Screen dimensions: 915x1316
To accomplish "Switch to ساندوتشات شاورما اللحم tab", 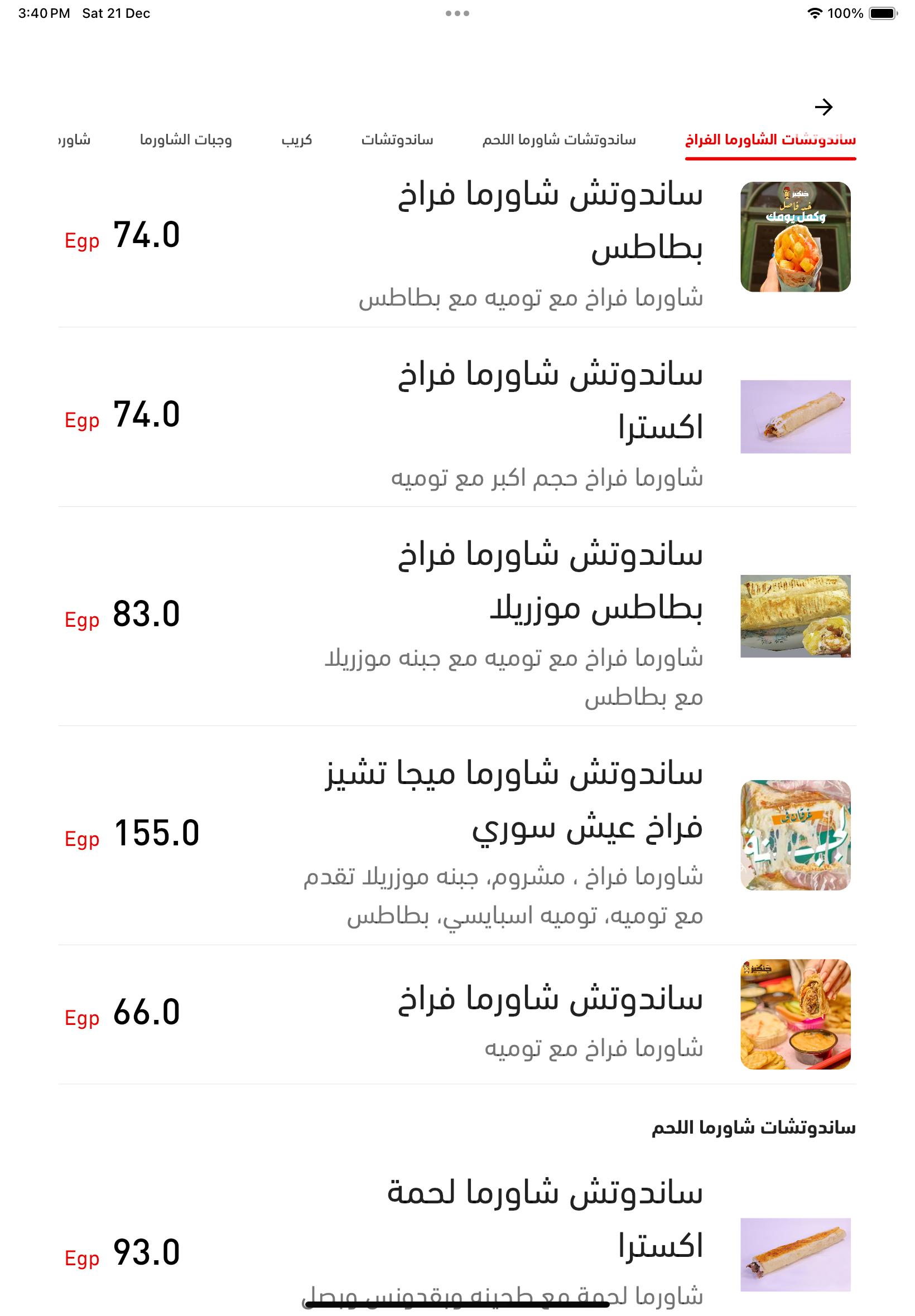I will pyautogui.click(x=558, y=141).
